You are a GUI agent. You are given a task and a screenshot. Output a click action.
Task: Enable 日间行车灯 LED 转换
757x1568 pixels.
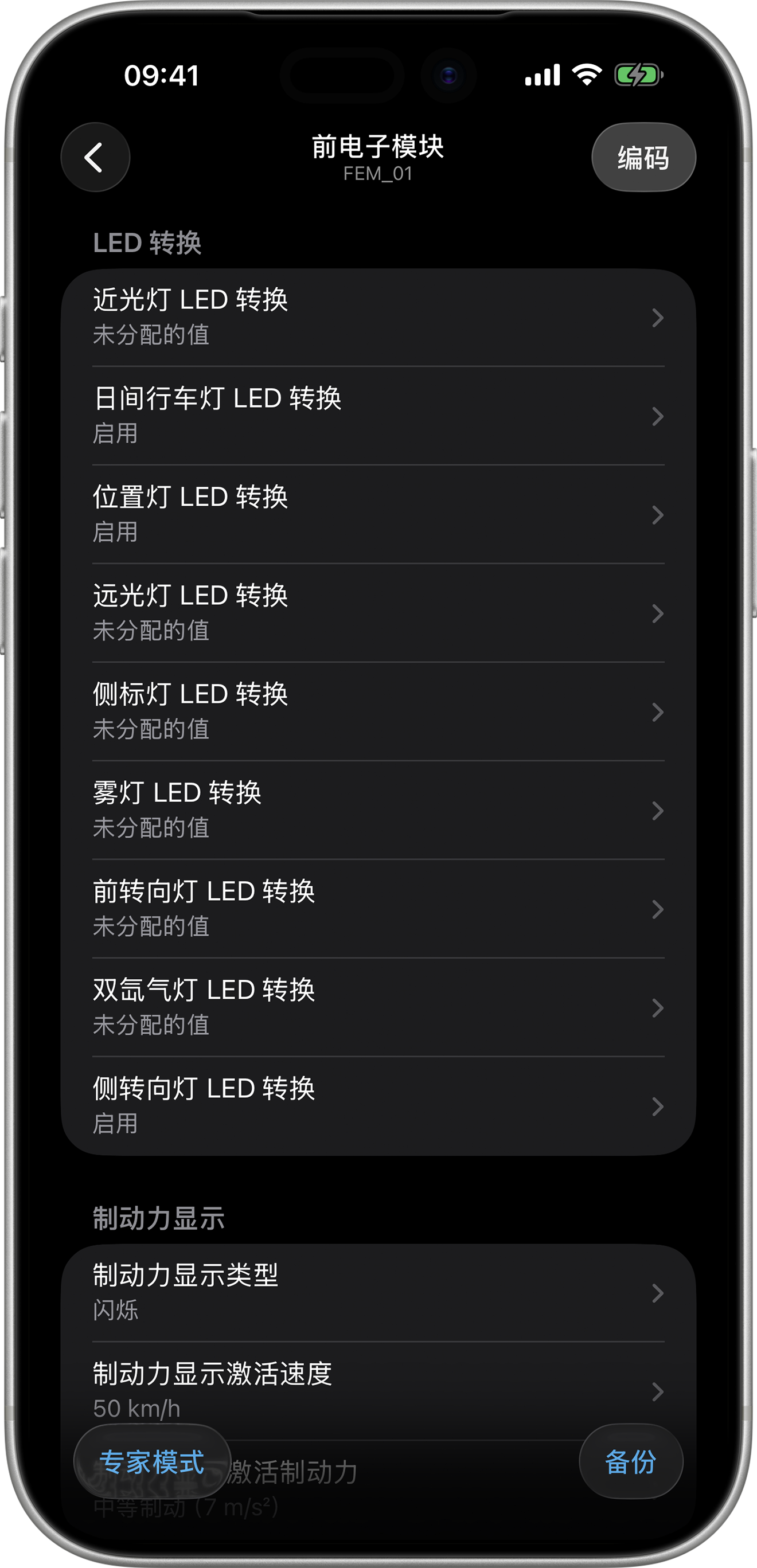pos(377,416)
